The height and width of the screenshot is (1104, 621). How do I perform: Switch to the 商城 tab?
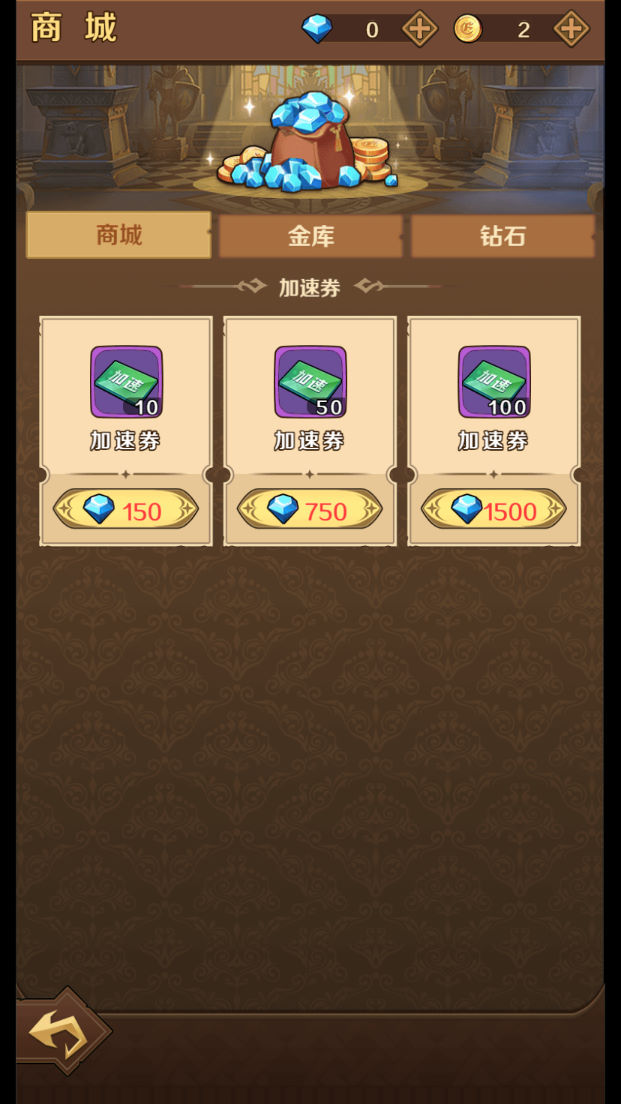coord(119,236)
